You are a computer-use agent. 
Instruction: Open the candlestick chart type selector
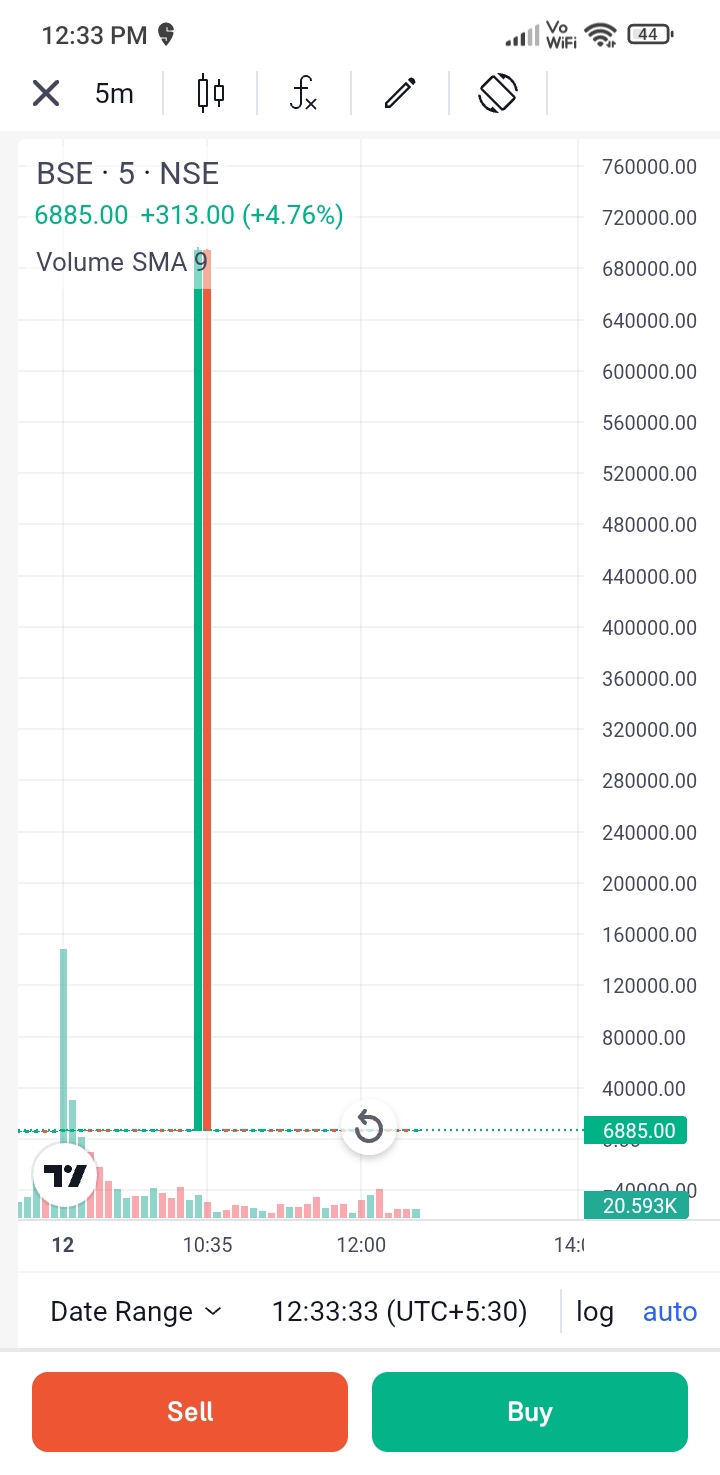[x=210, y=94]
